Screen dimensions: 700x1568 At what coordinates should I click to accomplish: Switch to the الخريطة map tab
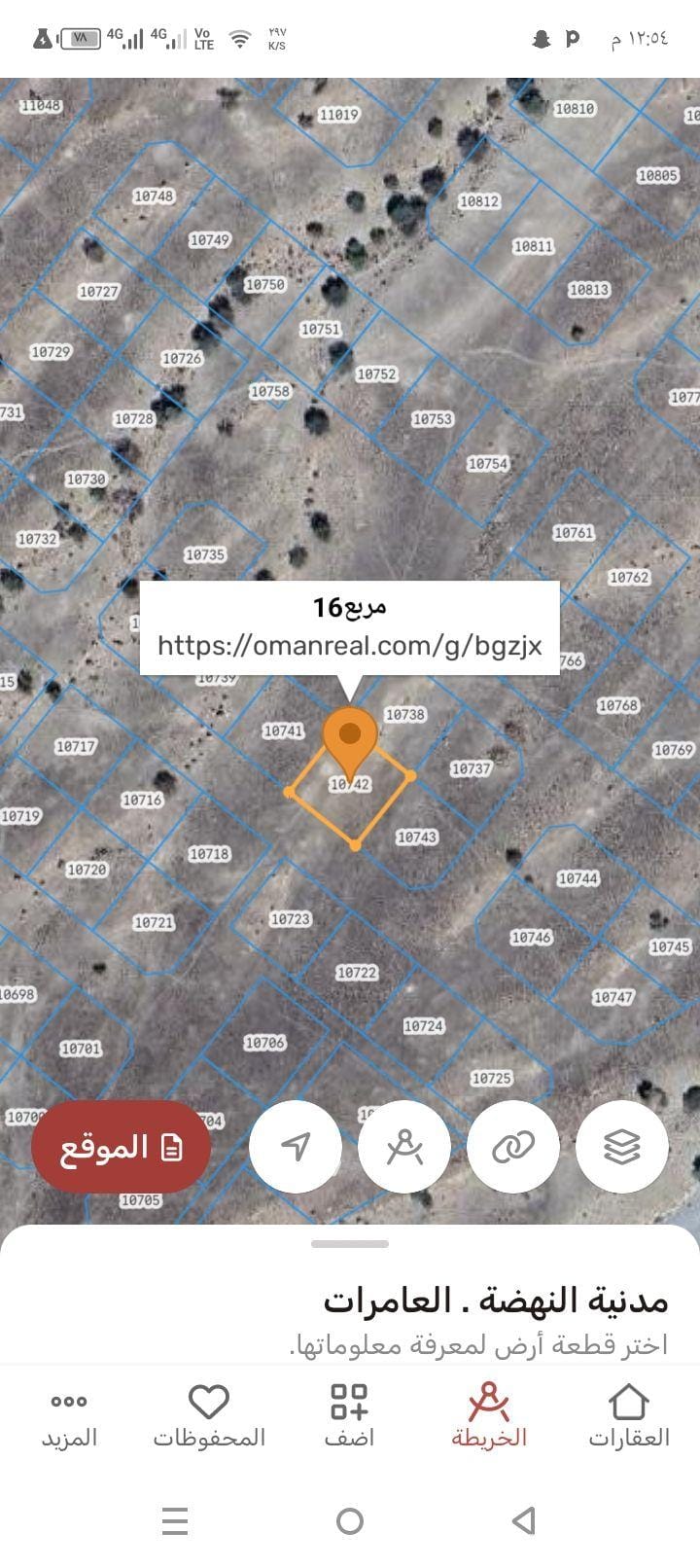pyautogui.click(x=489, y=1416)
